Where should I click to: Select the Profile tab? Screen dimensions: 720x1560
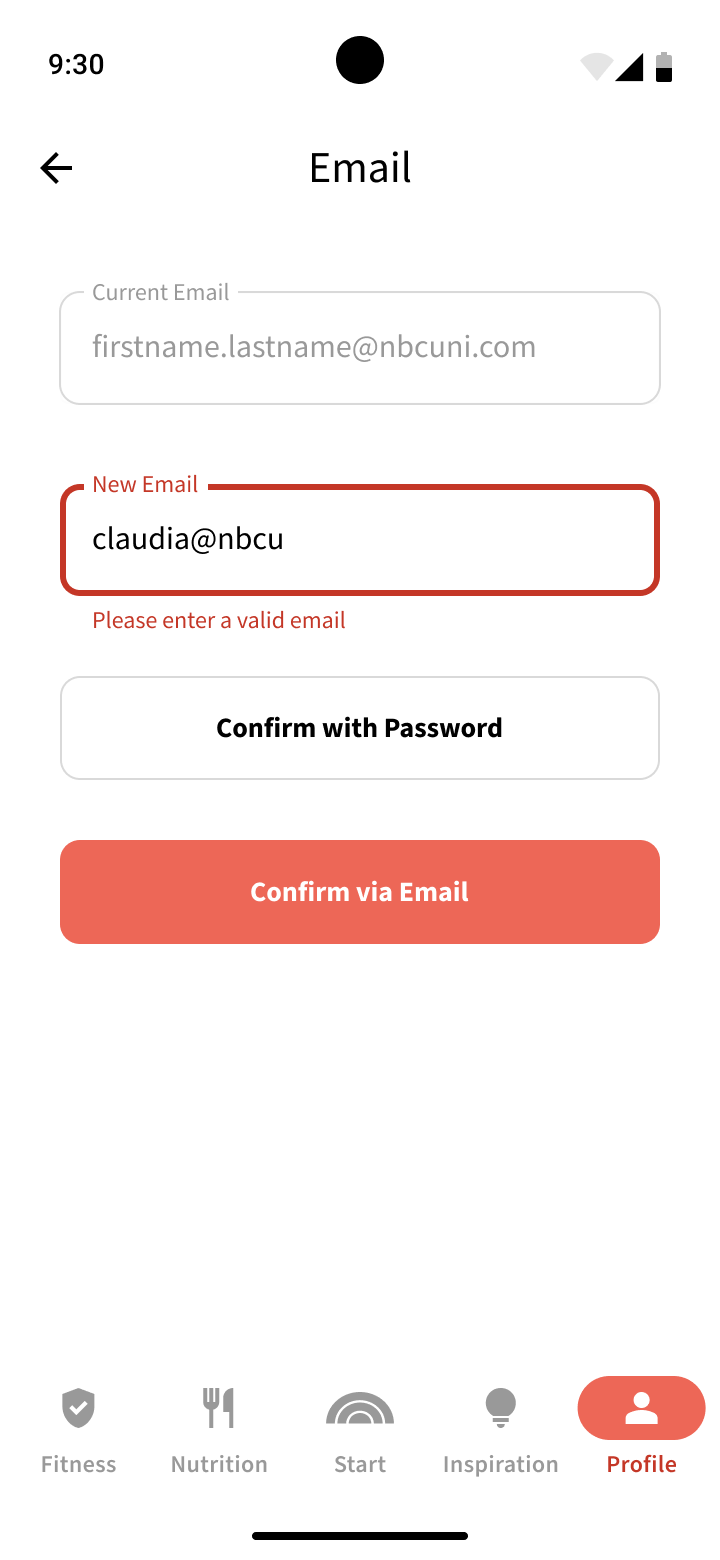(641, 1428)
